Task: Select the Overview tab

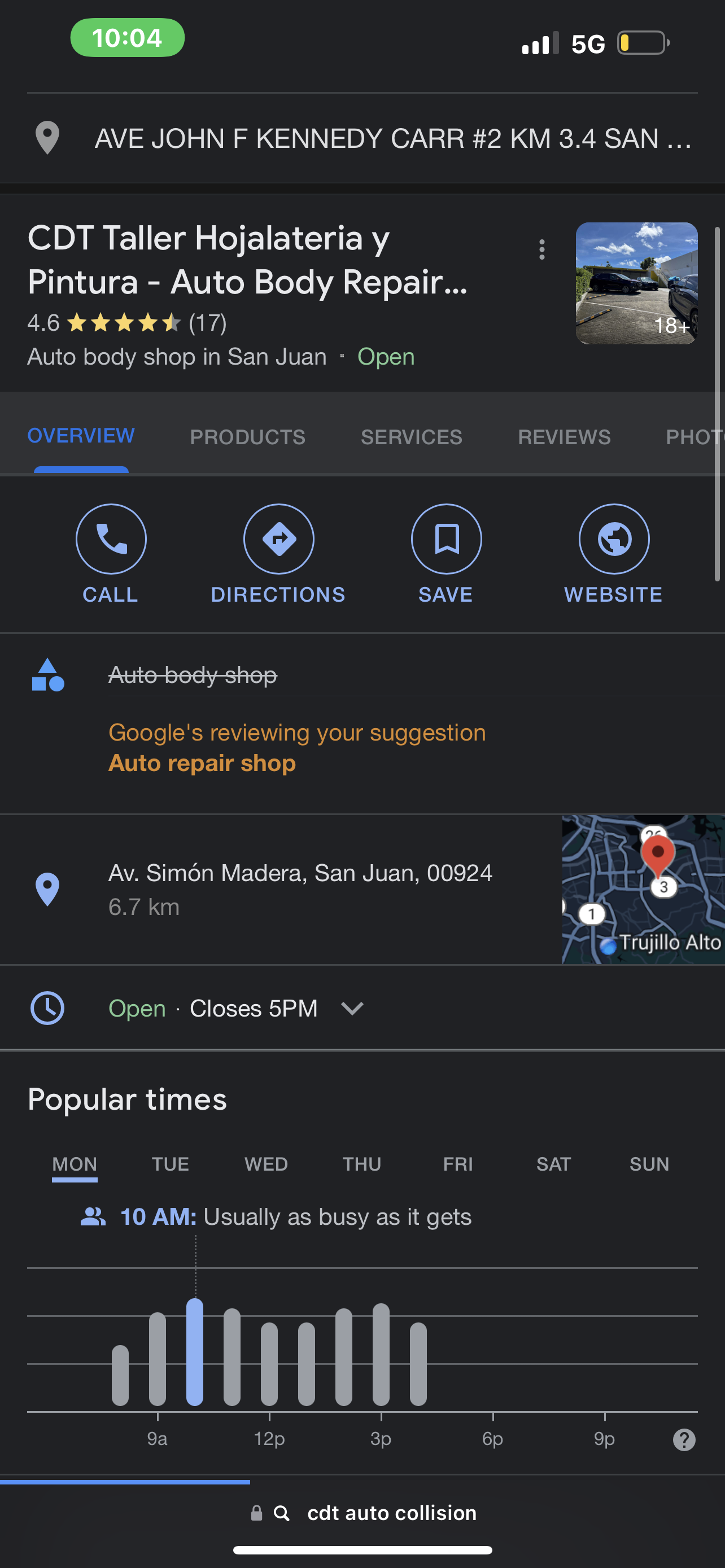Action: [x=81, y=435]
